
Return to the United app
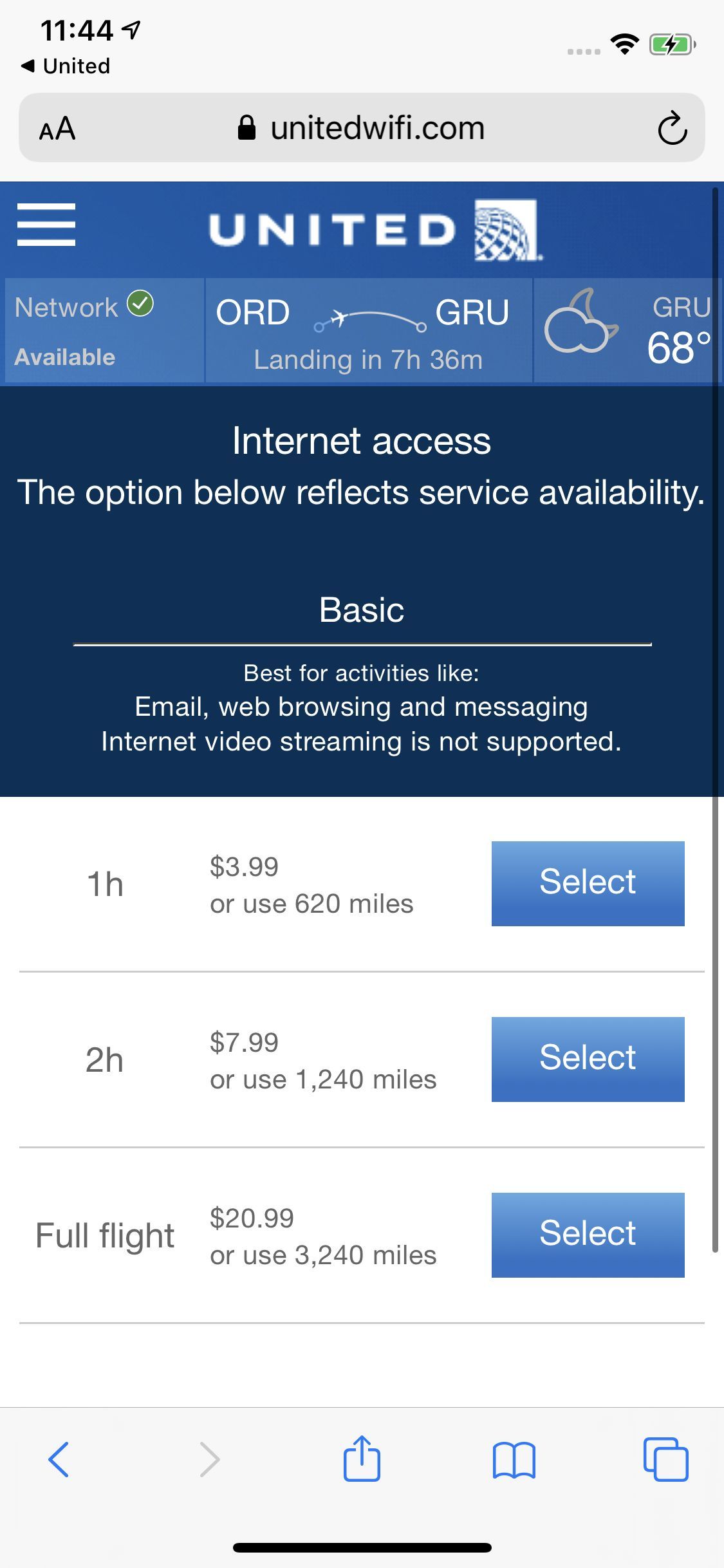tap(66, 66)
